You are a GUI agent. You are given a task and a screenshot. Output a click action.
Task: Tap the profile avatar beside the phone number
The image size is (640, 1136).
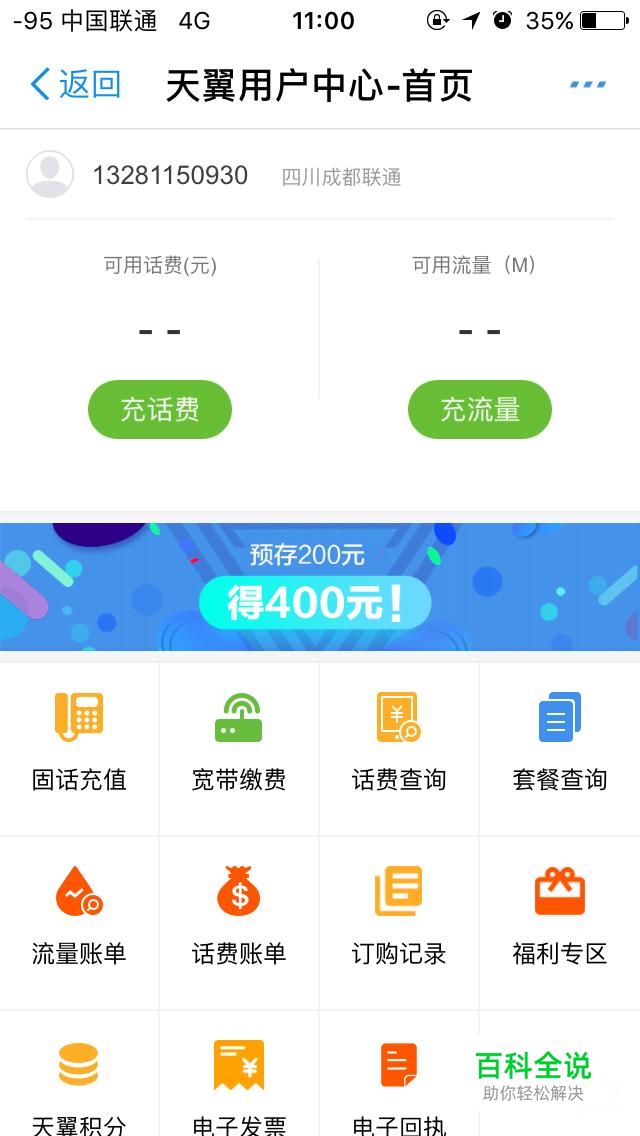pyautogui.click(x=50, y=175)
